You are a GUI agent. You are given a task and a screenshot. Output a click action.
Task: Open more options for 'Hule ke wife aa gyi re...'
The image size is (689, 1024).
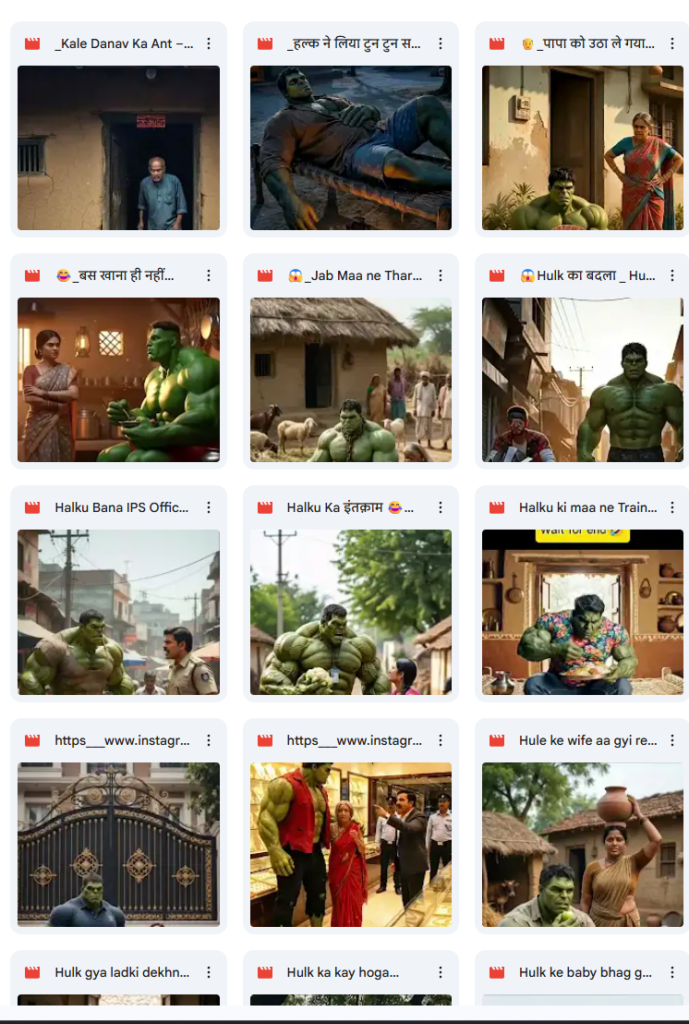672,741
